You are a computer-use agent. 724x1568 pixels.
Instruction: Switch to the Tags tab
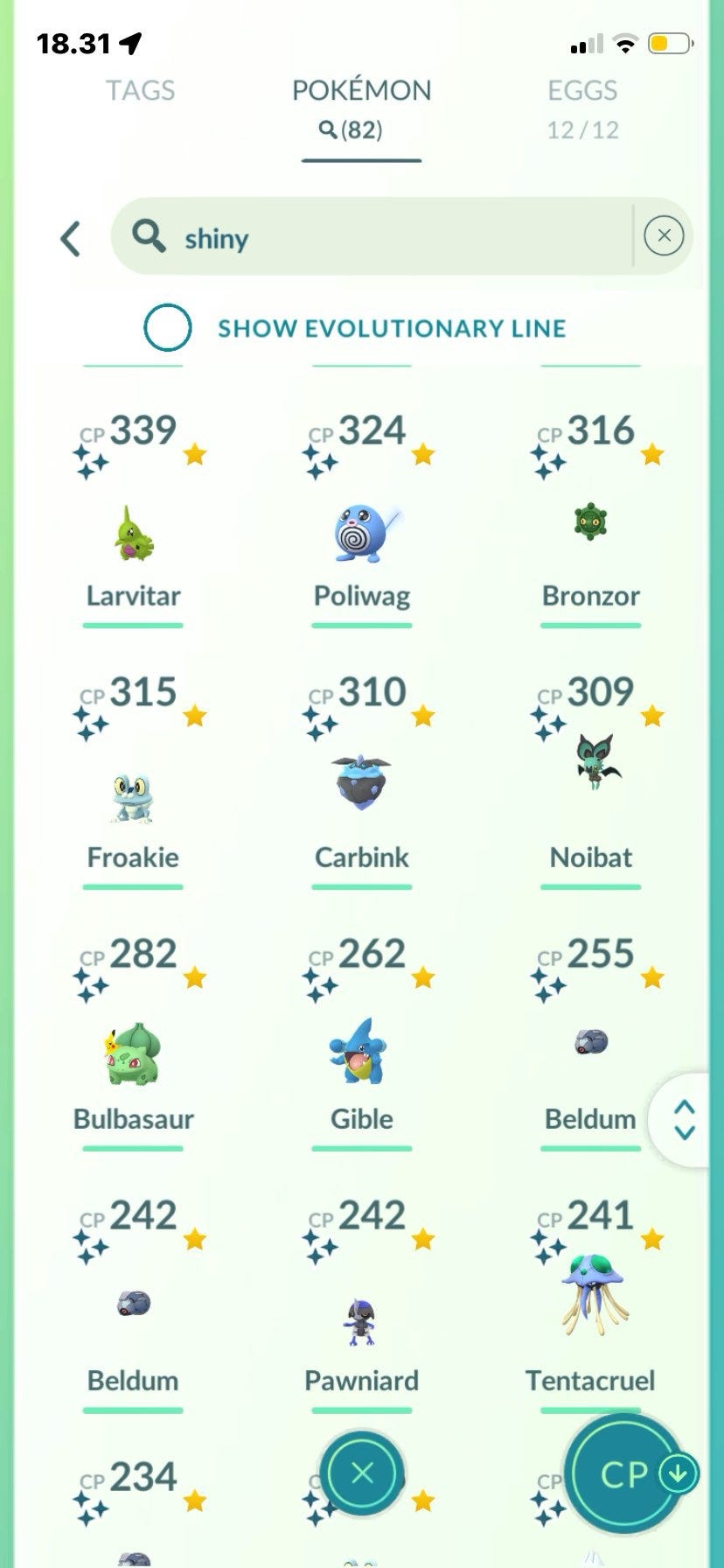point(140,90)
